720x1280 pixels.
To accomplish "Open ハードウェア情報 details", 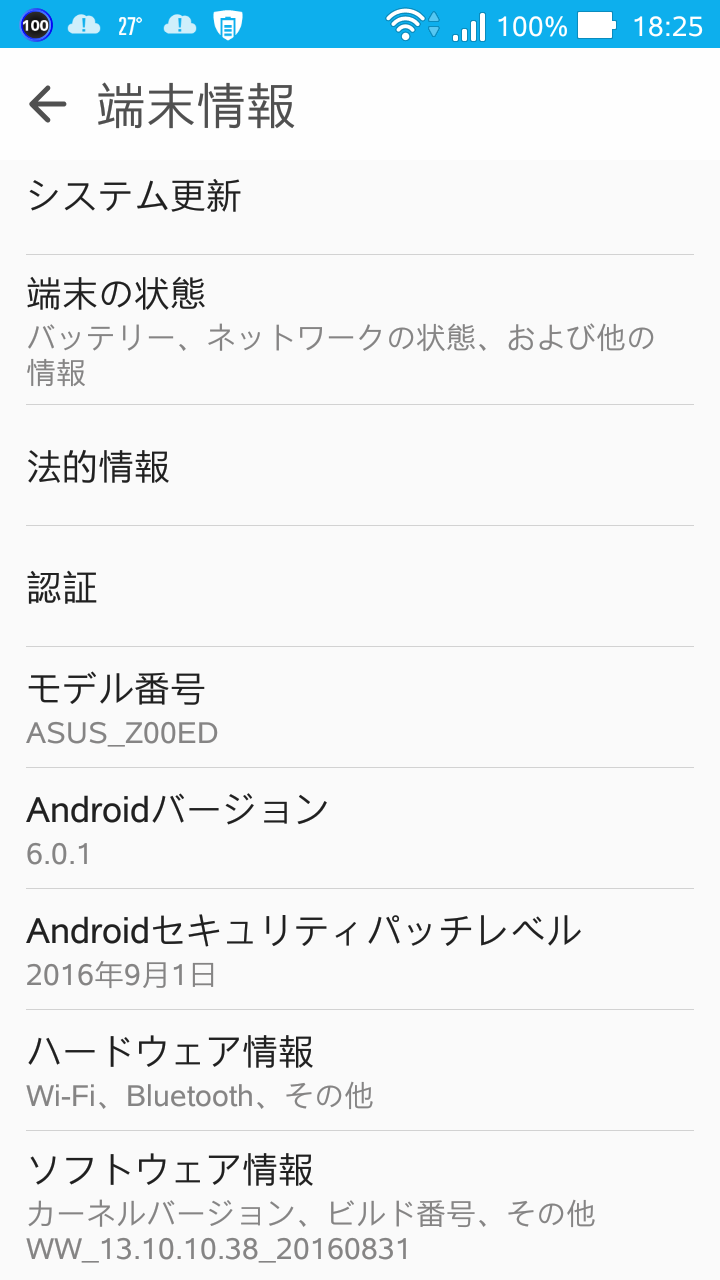I will [x=360, y=1071].
